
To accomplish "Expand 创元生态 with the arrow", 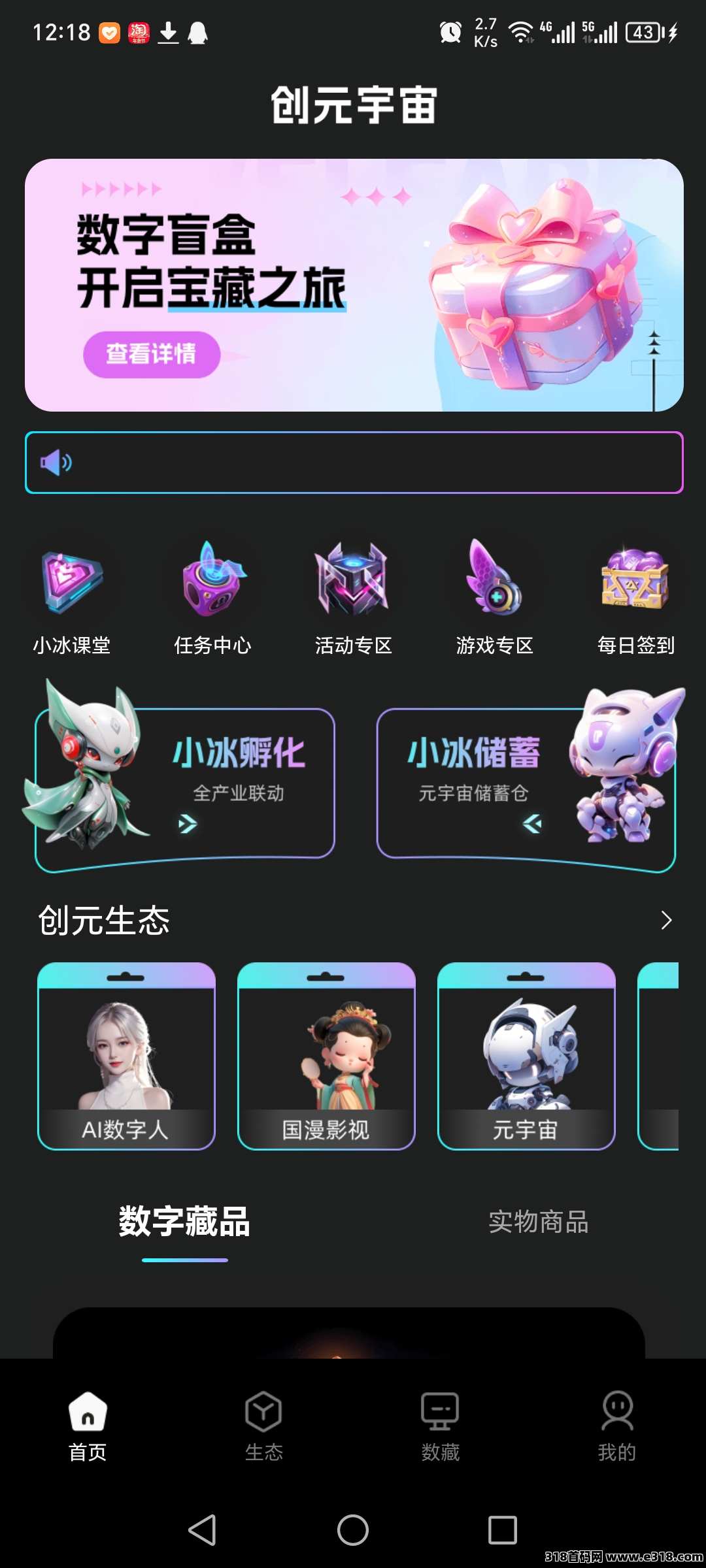I will 665,920.
